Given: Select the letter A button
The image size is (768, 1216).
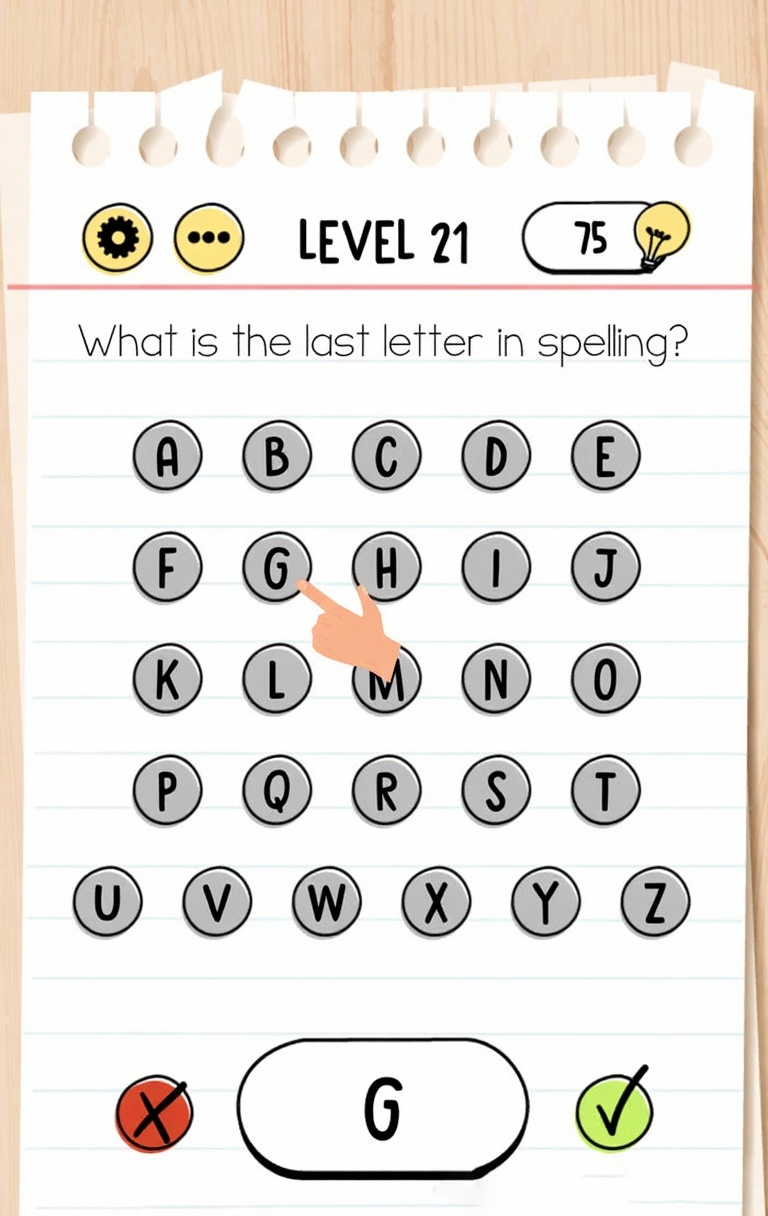Looking at the screenshot, I should (167, 457).
